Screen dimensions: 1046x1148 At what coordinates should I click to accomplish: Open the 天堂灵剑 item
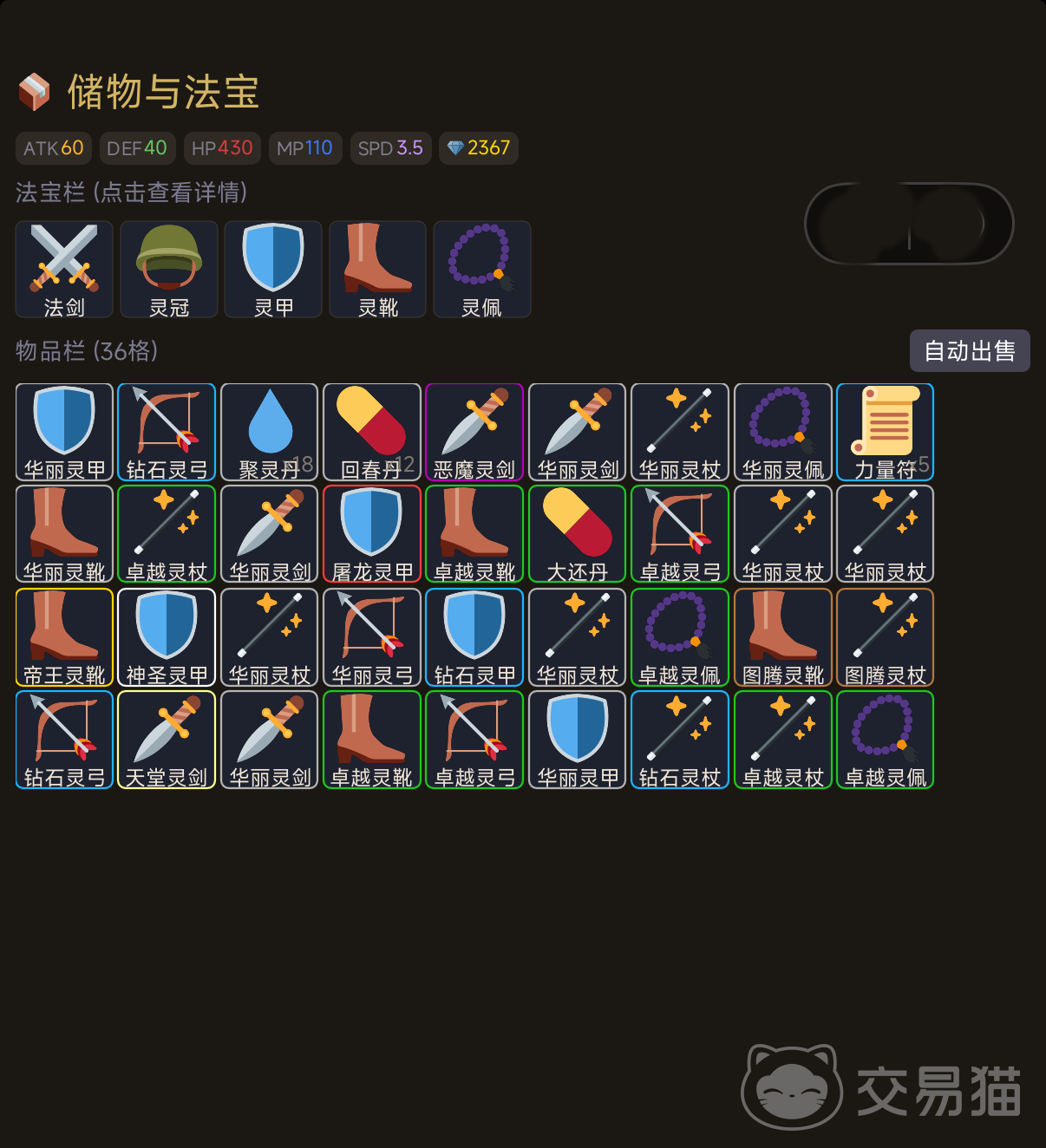point(167,739)
